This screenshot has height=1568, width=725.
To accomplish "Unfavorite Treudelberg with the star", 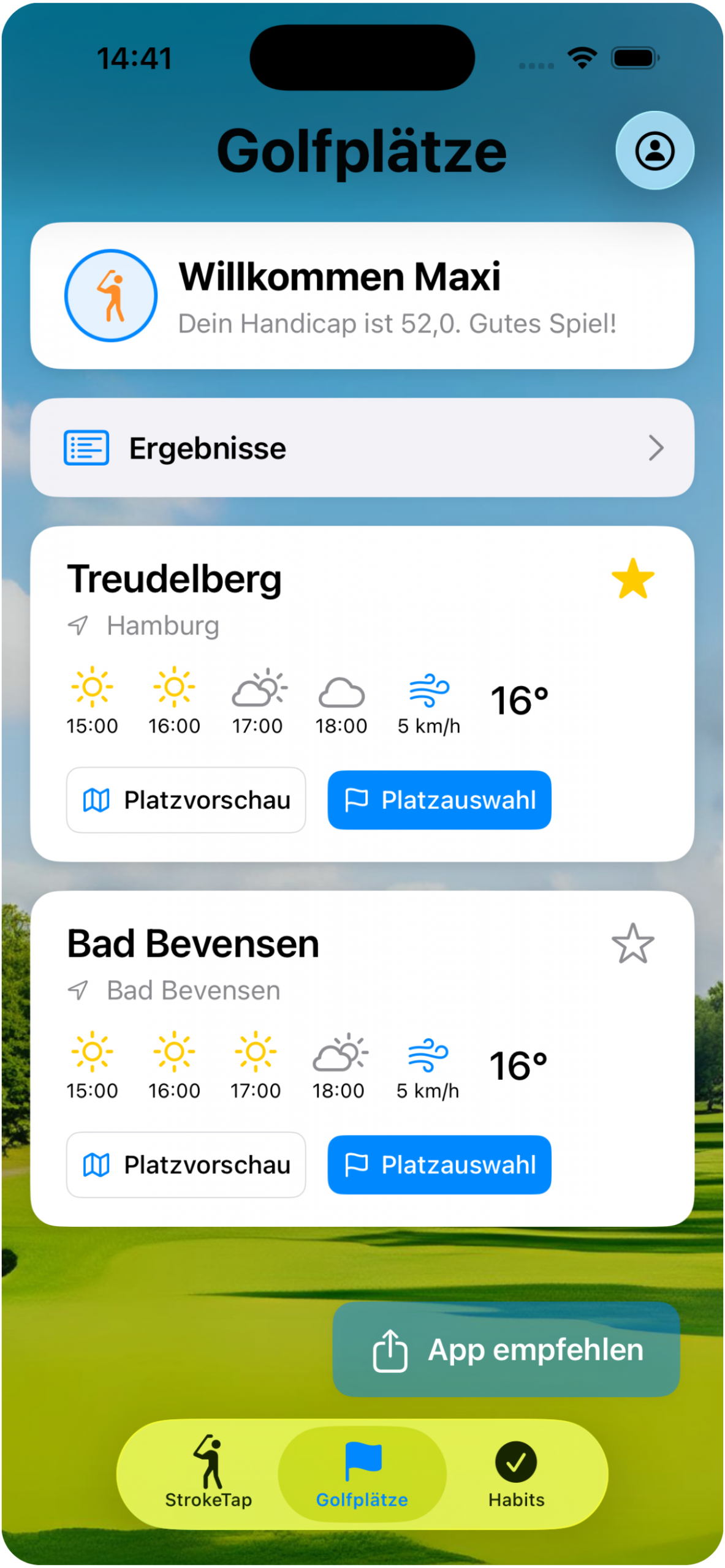I will pyautogui.click(x=632, y=578).
